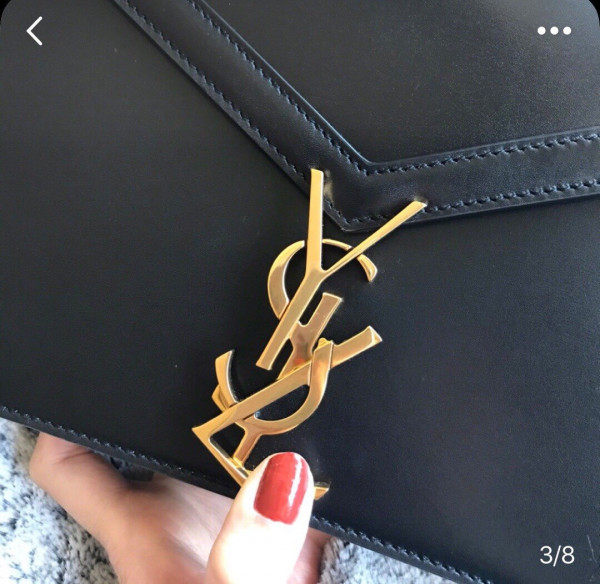Go back using the back arrow
Screen dimensions: 600x584
(x=35, y=31)
